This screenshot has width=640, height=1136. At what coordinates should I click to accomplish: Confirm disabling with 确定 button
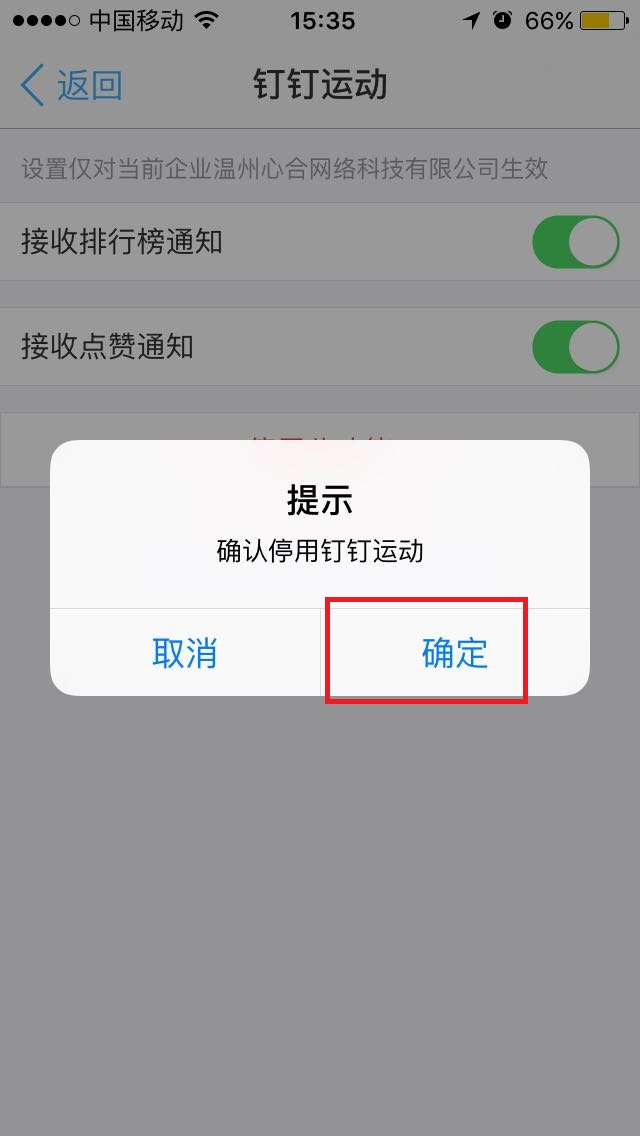point(454,652)
